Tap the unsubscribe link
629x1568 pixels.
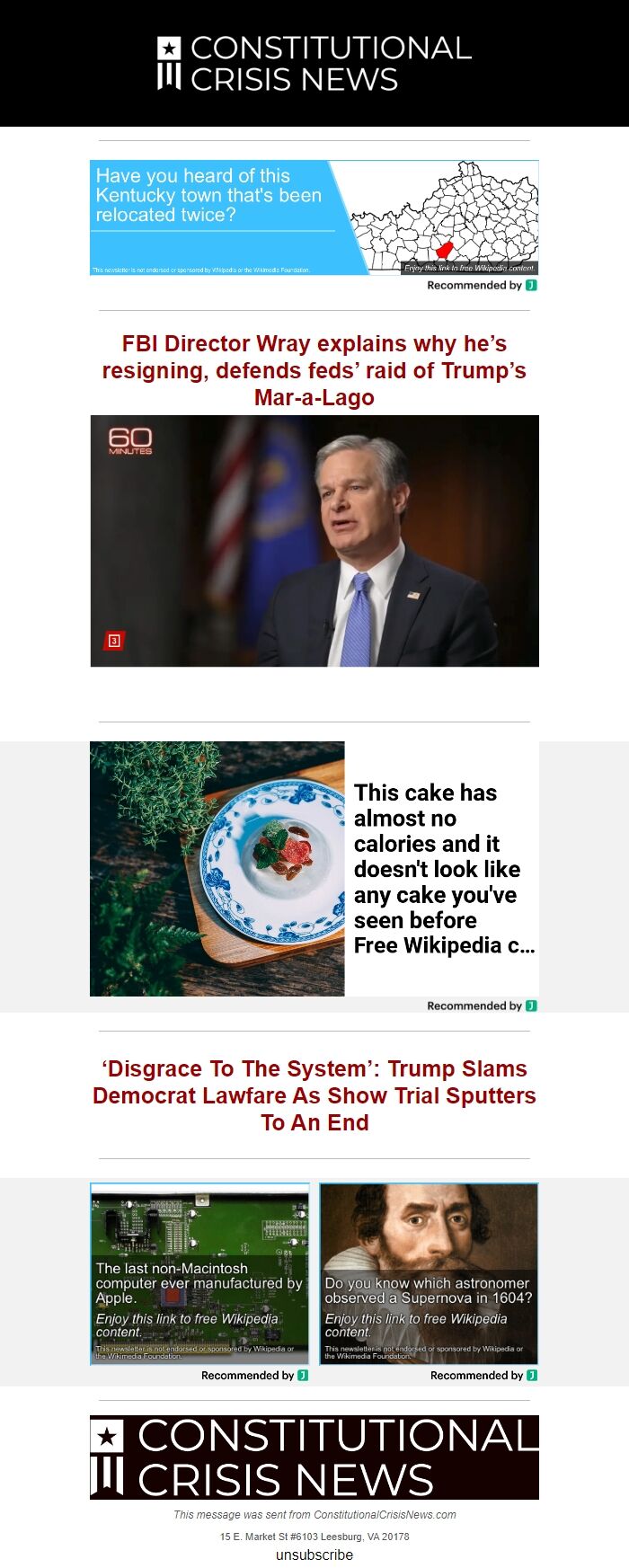click(314, 1555)
